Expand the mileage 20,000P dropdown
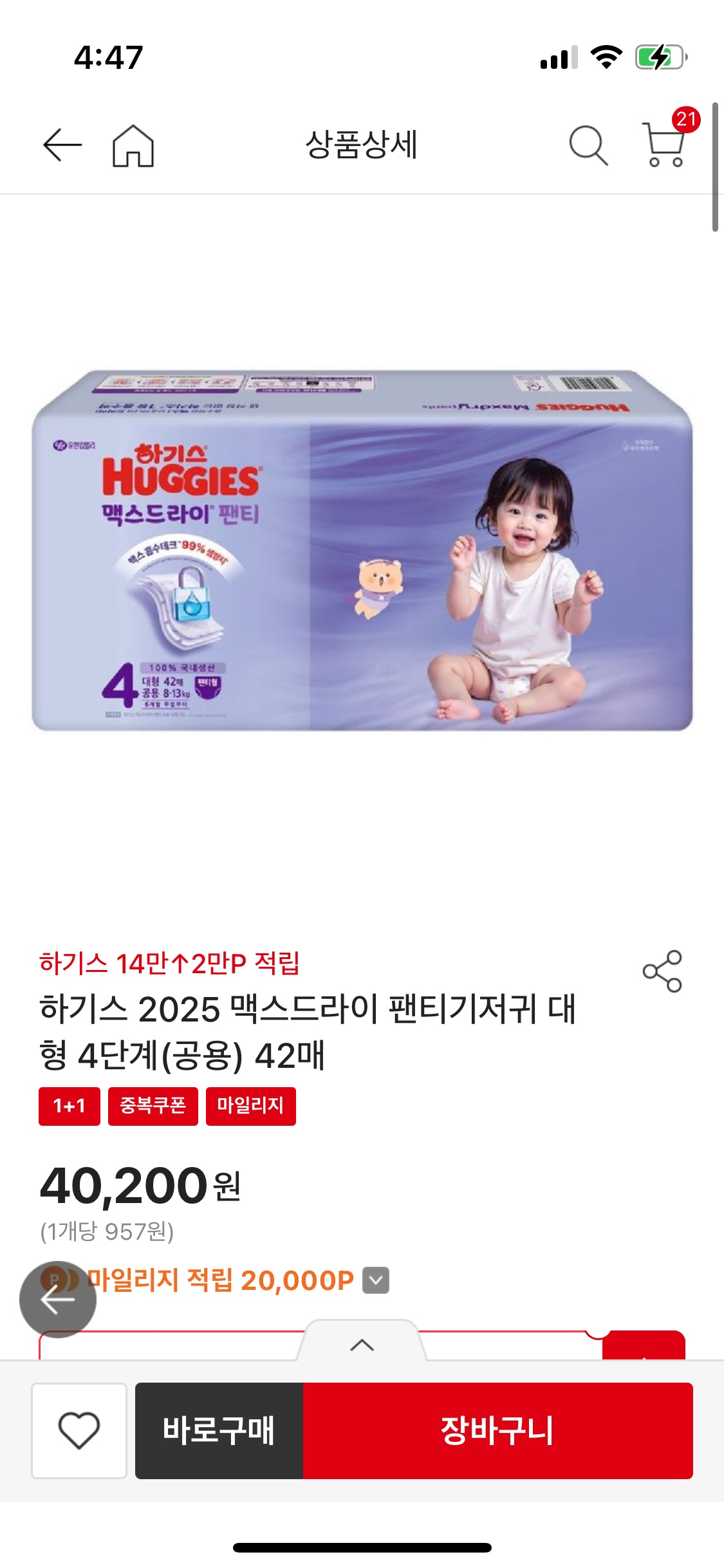The image size is (724, 1568). [376, 1280]
